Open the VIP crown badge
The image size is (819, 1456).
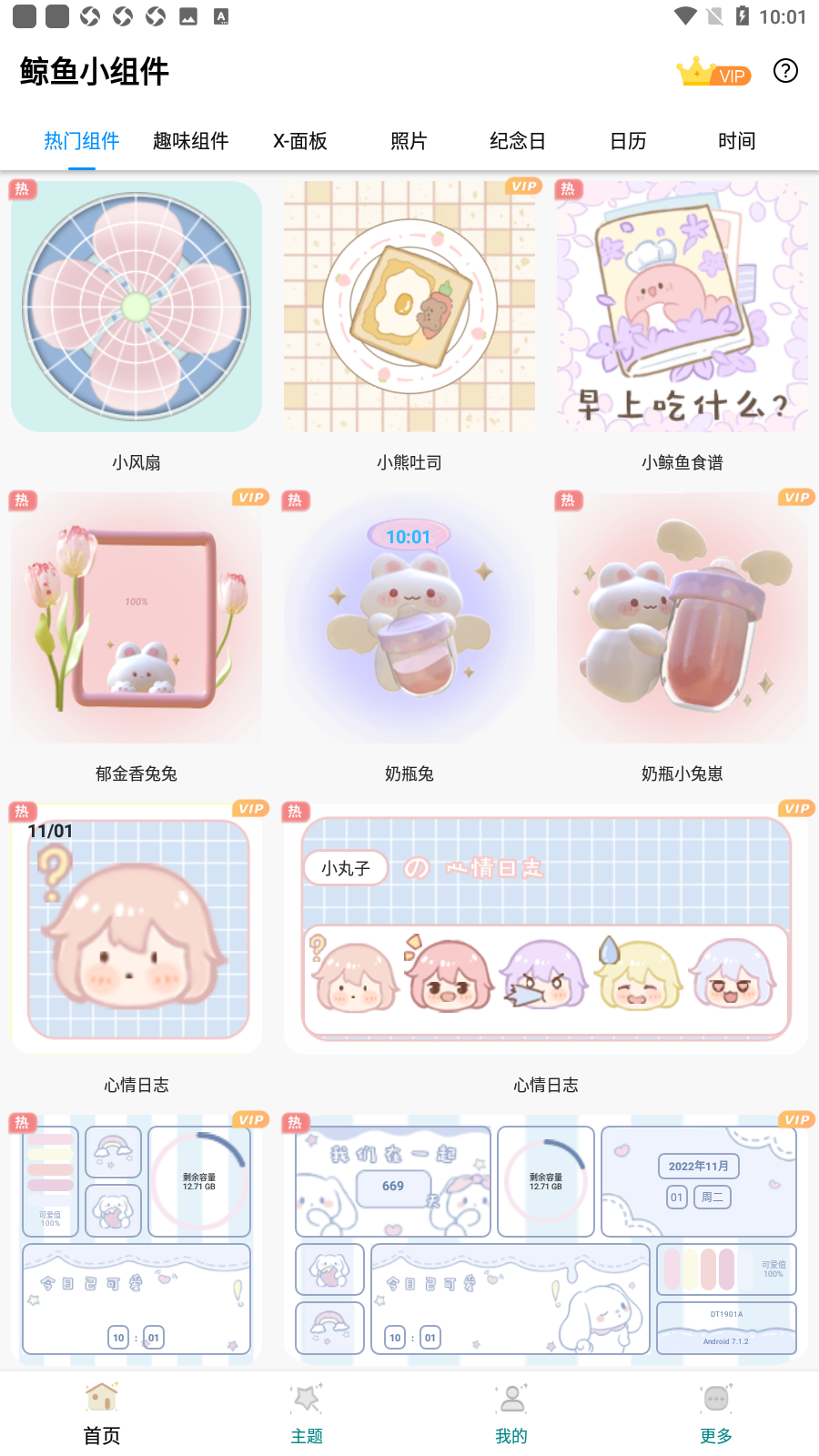click(x=713, y=72)
